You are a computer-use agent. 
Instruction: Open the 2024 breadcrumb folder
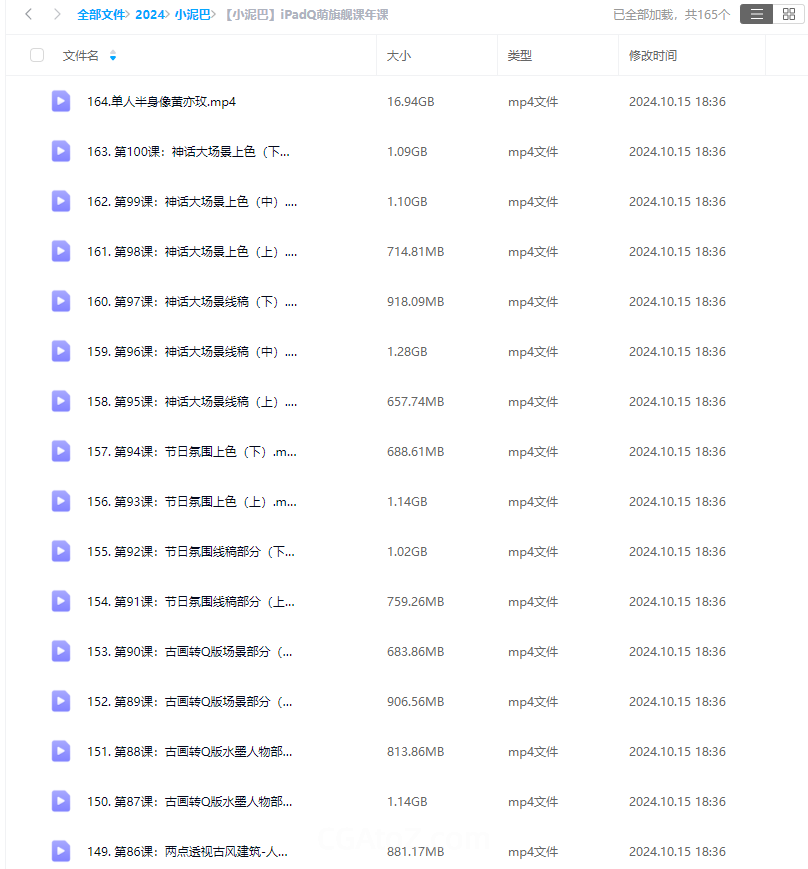(x=149, y=15)
